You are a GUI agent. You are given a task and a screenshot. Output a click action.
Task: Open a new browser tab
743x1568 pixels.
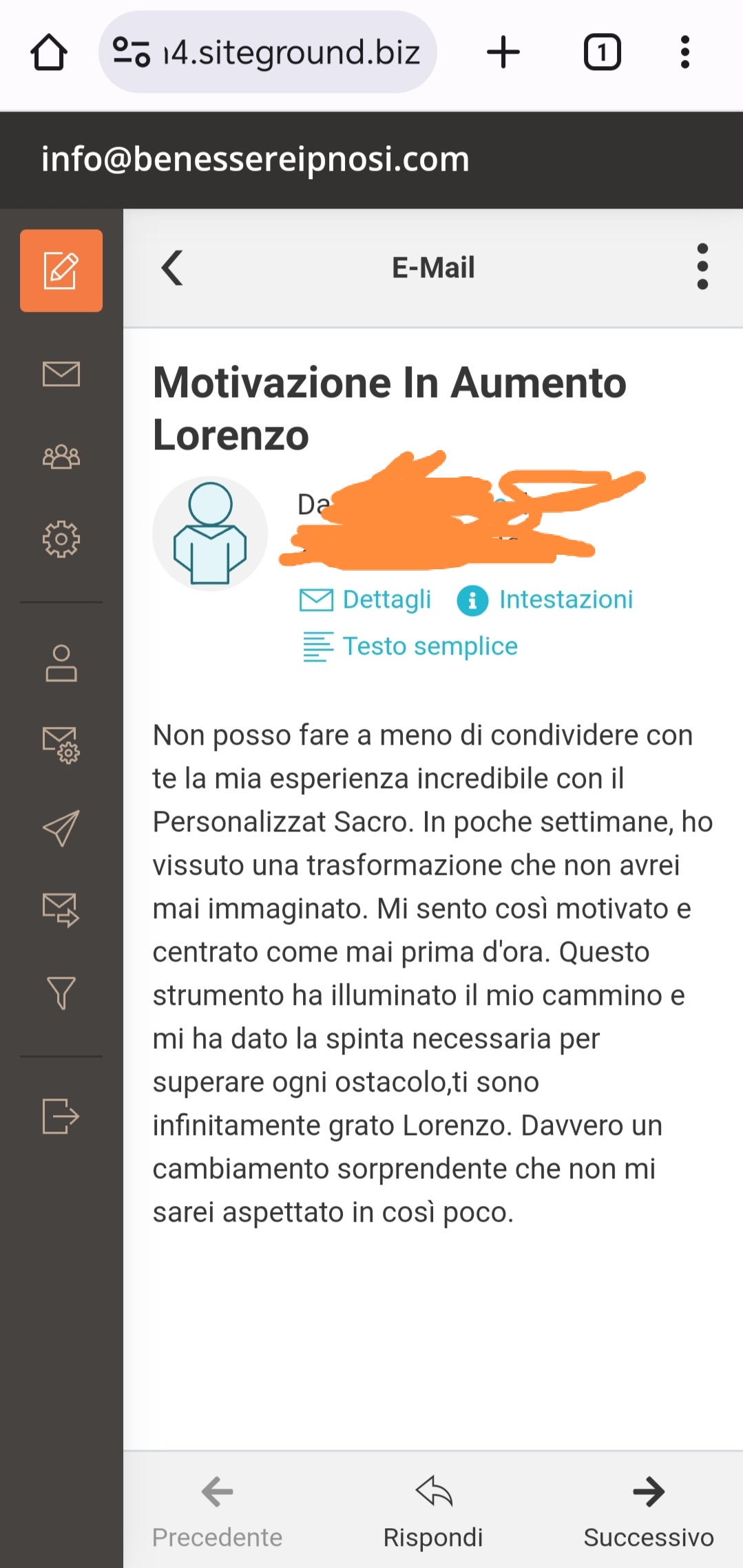coord(503,52)
